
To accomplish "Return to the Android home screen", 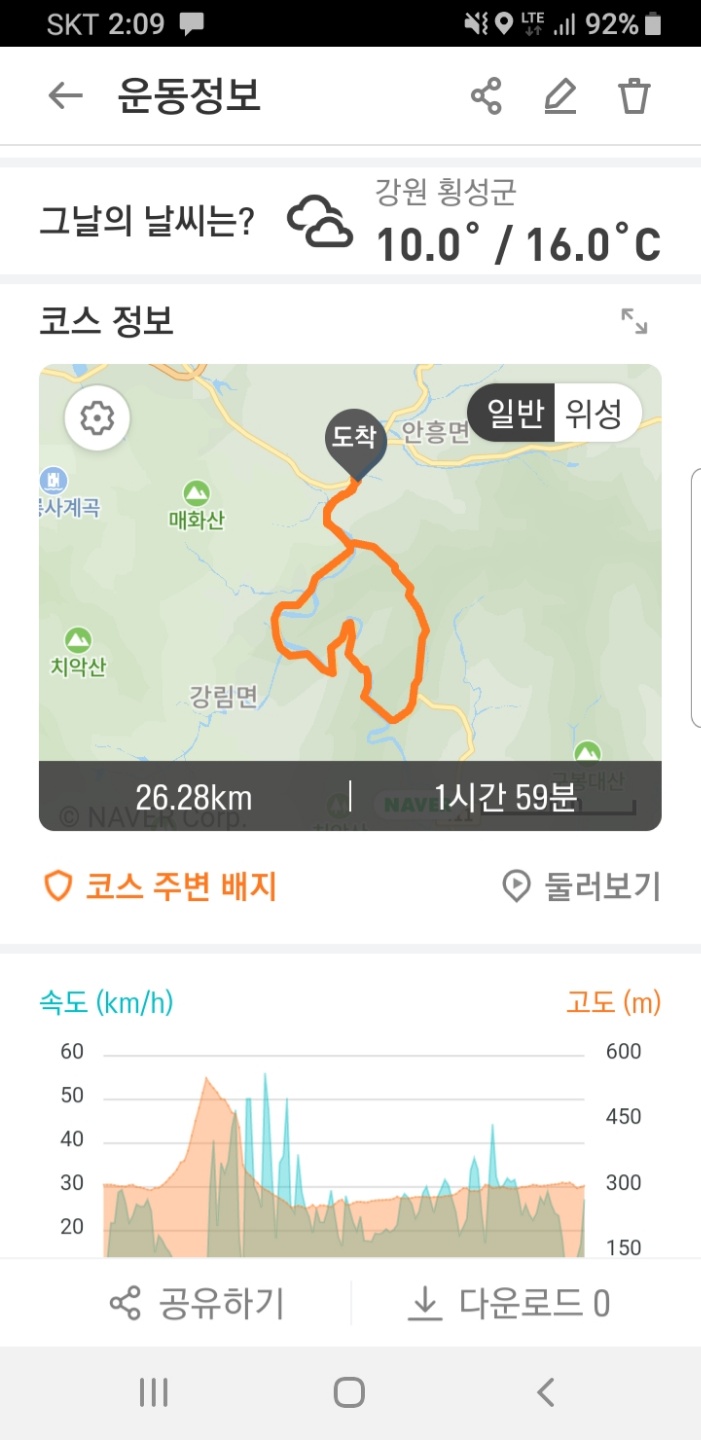I will pos(349,1392).
